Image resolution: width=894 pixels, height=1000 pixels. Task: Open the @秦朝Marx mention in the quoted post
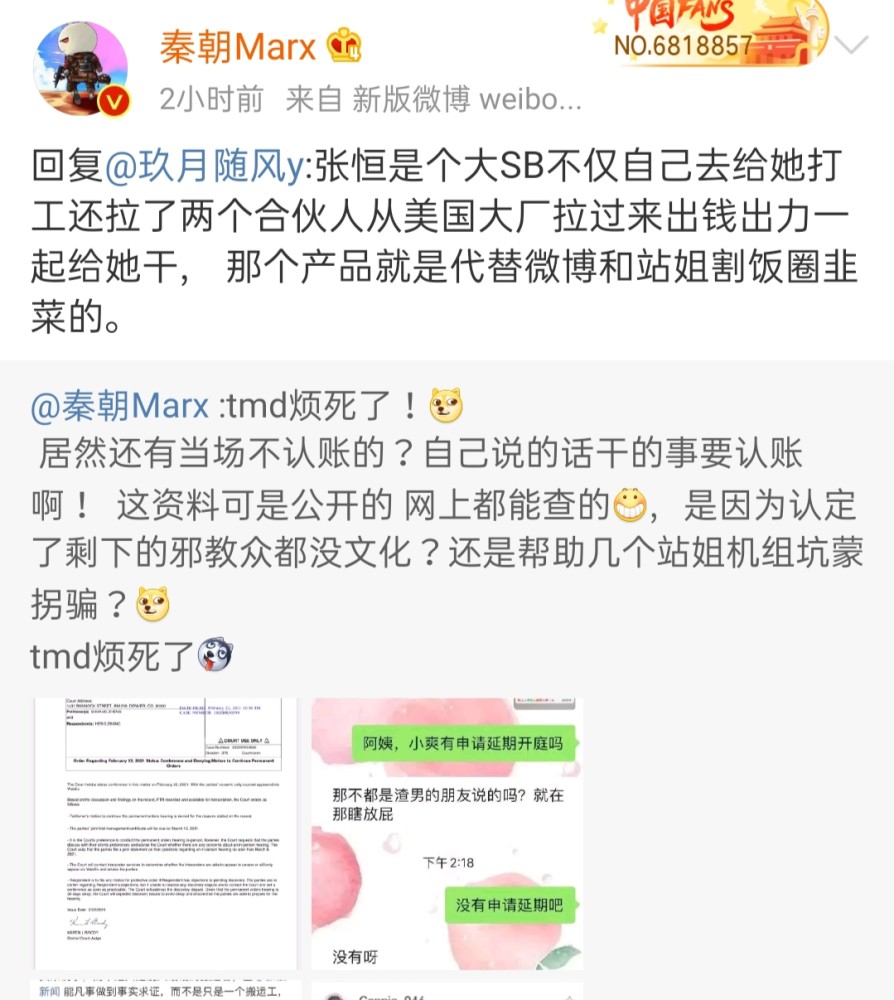[x=120, y=406]
